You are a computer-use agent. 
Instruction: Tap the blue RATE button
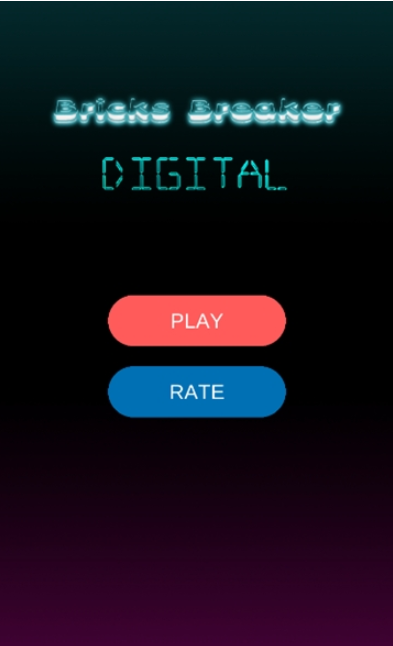pos(197,392)
